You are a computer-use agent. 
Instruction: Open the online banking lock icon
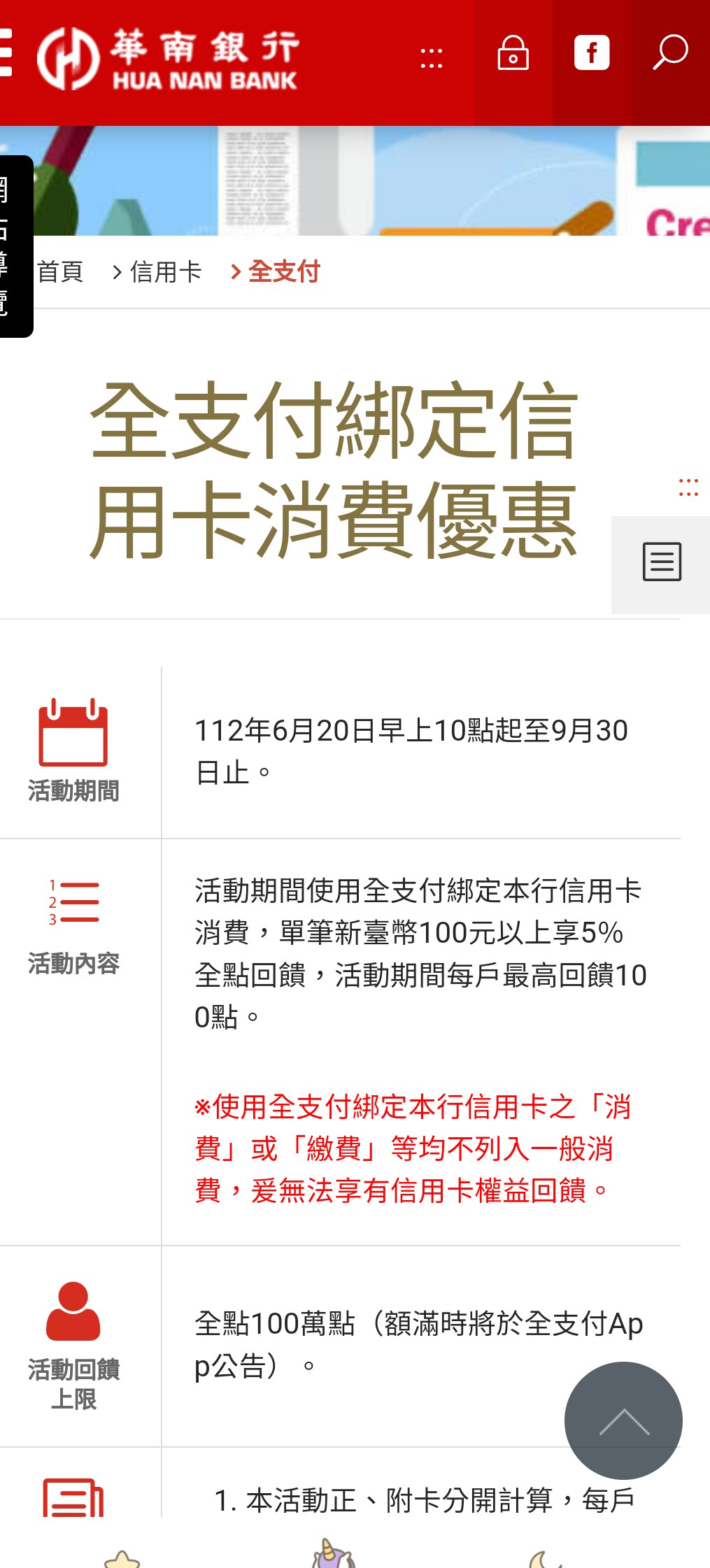pos(513,54)
